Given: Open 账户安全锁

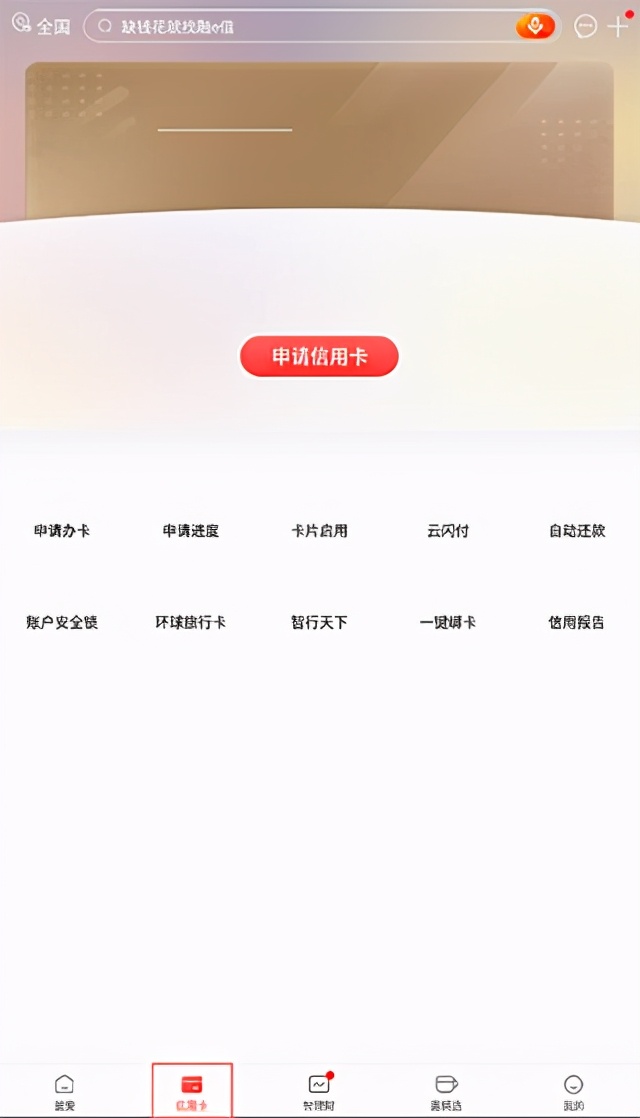Looking at the screenshot, I should 62,622.
